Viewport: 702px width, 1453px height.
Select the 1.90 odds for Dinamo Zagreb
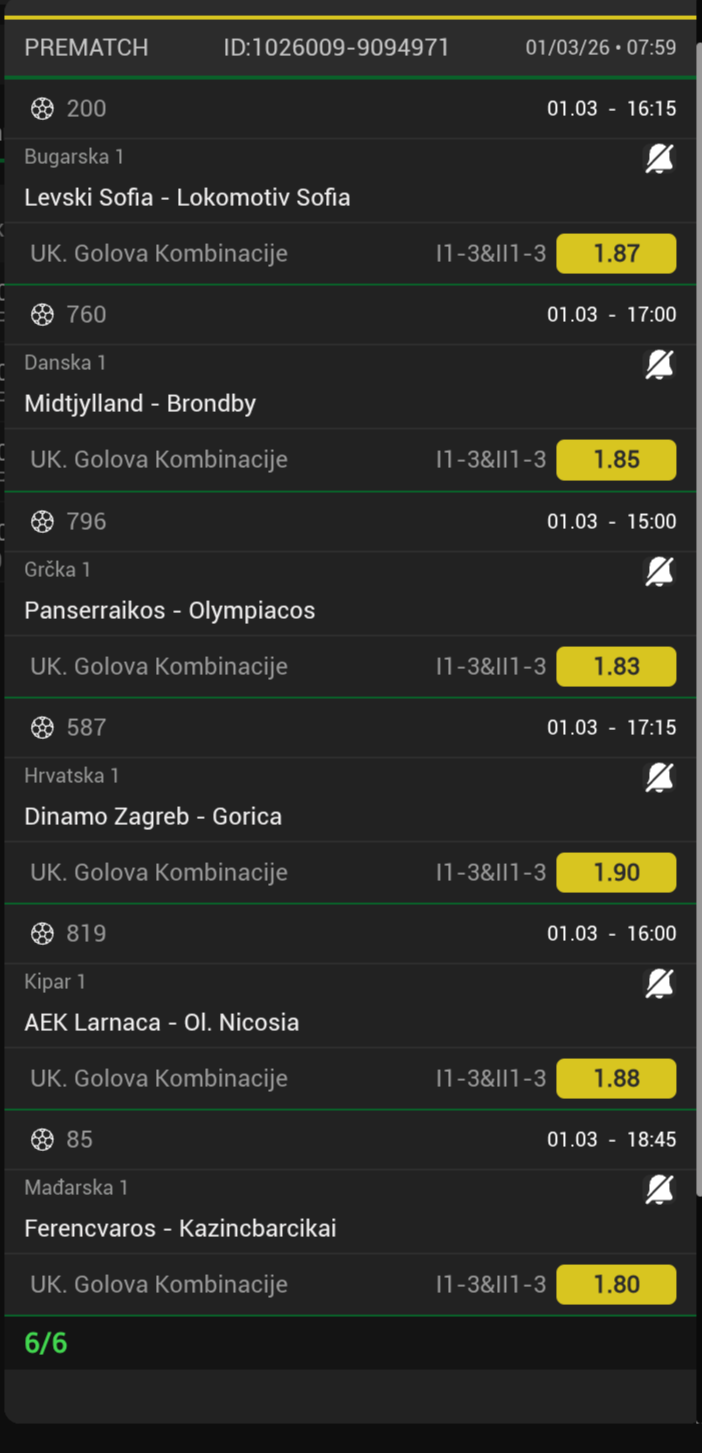point(616,872)
